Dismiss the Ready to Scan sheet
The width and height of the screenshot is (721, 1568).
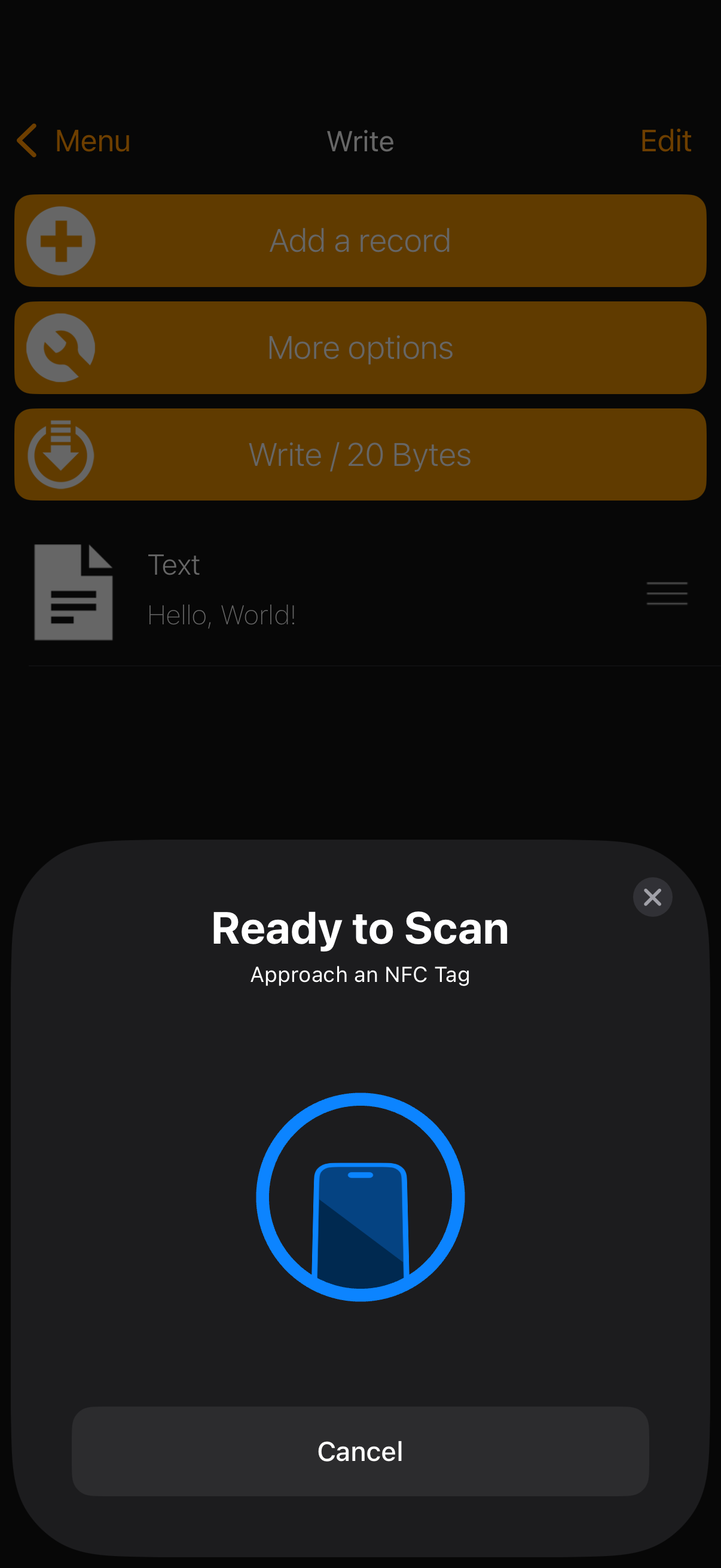652,896
